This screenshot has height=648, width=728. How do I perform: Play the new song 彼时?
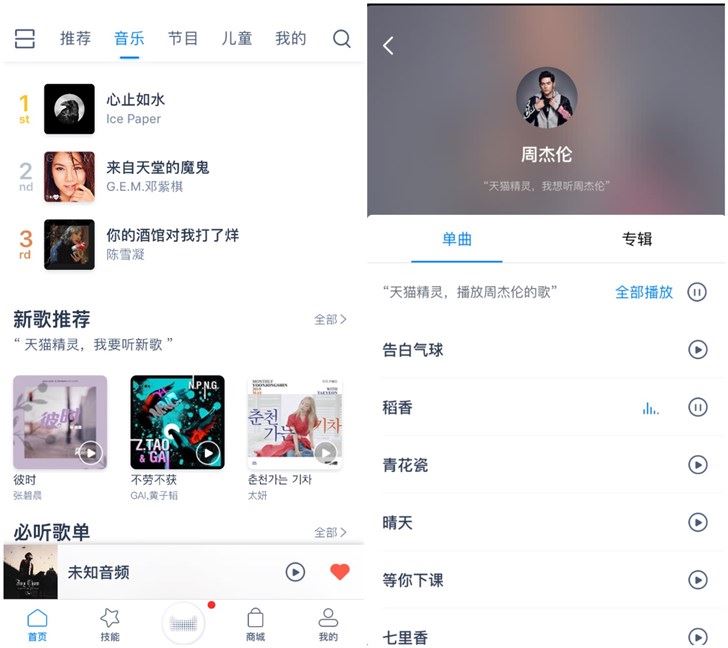click(x=90, y=453)
